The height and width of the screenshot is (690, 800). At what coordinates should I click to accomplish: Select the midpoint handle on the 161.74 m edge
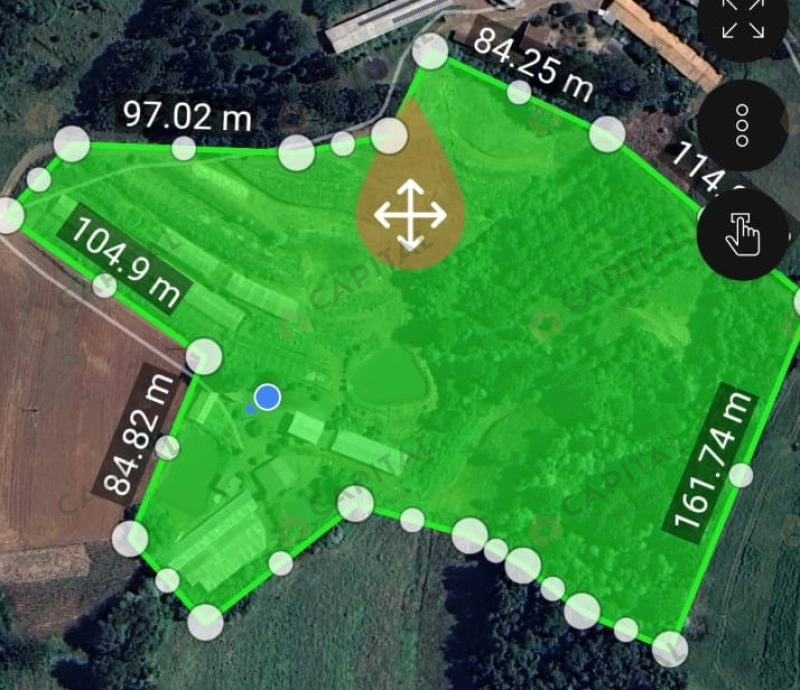(740, 475)
